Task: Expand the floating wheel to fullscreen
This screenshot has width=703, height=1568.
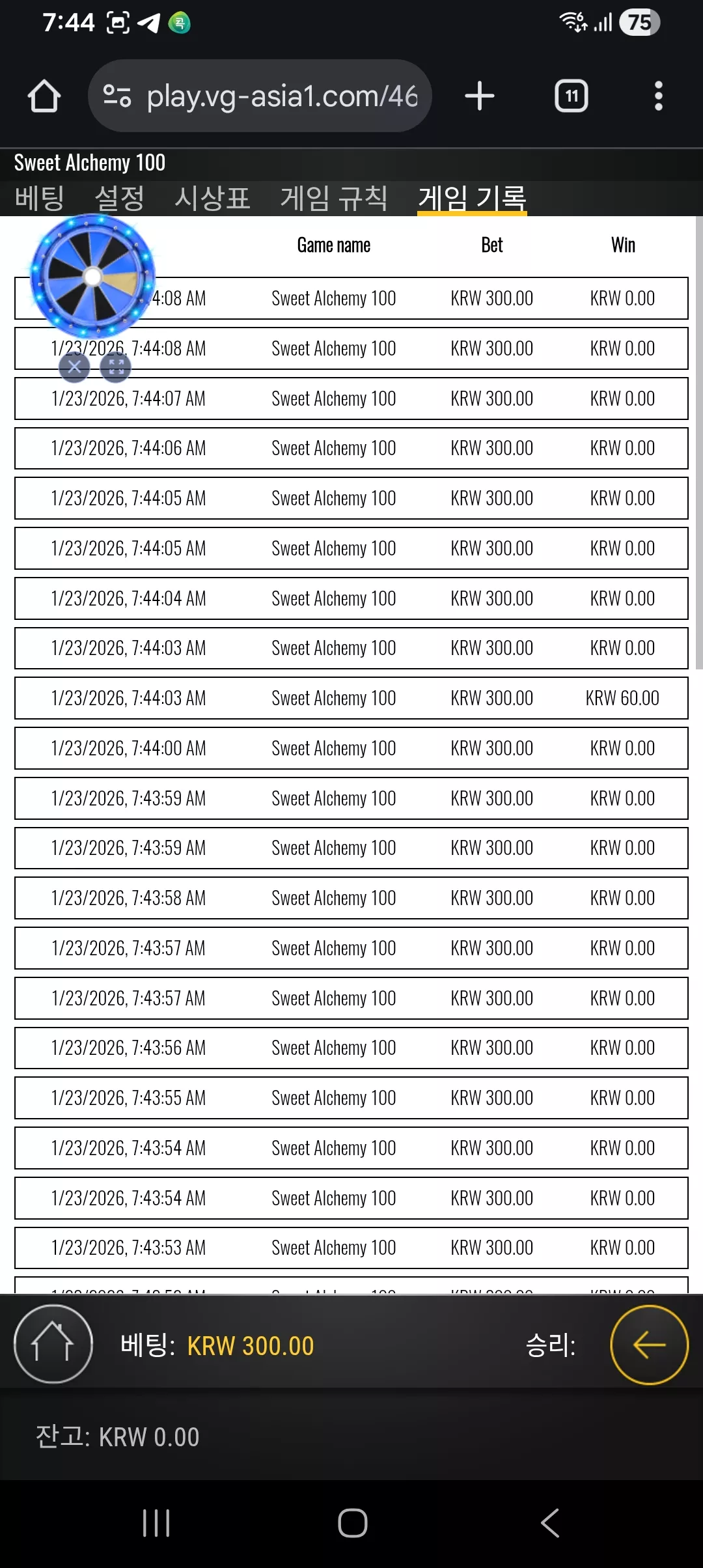Action: [x=116, y=367]
